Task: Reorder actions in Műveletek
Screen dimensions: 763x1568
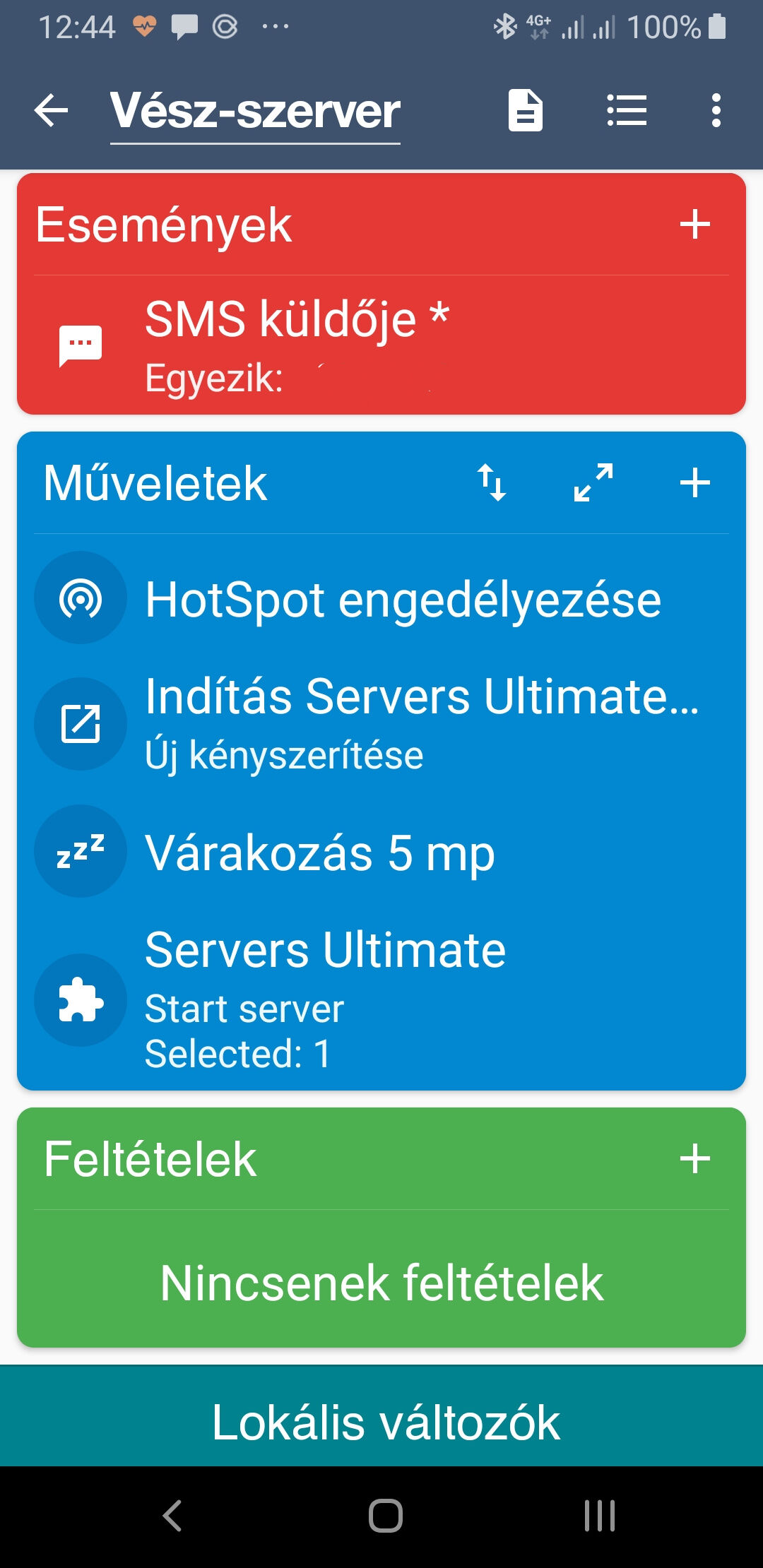Action: point(492,483)
